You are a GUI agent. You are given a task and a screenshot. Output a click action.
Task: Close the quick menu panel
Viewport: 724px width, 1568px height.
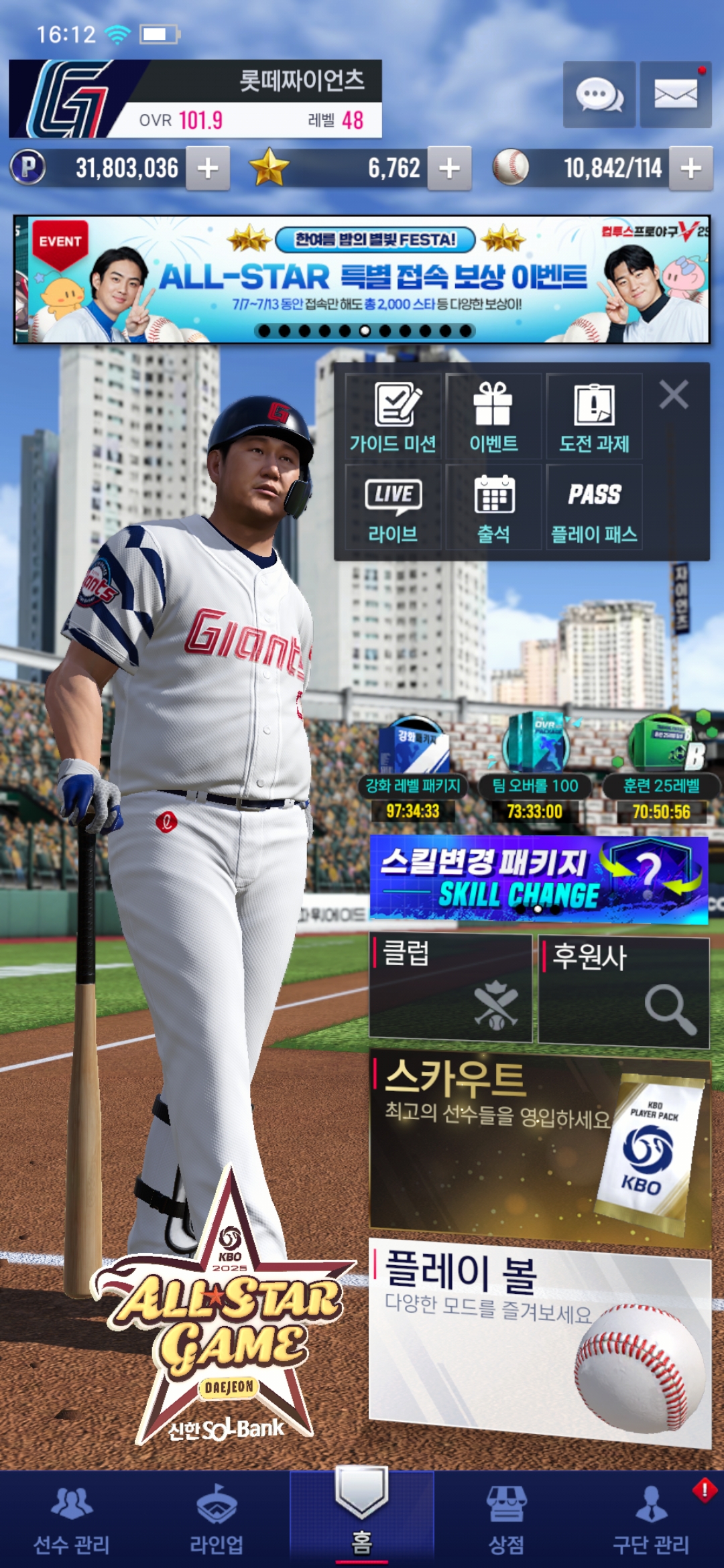674,394
